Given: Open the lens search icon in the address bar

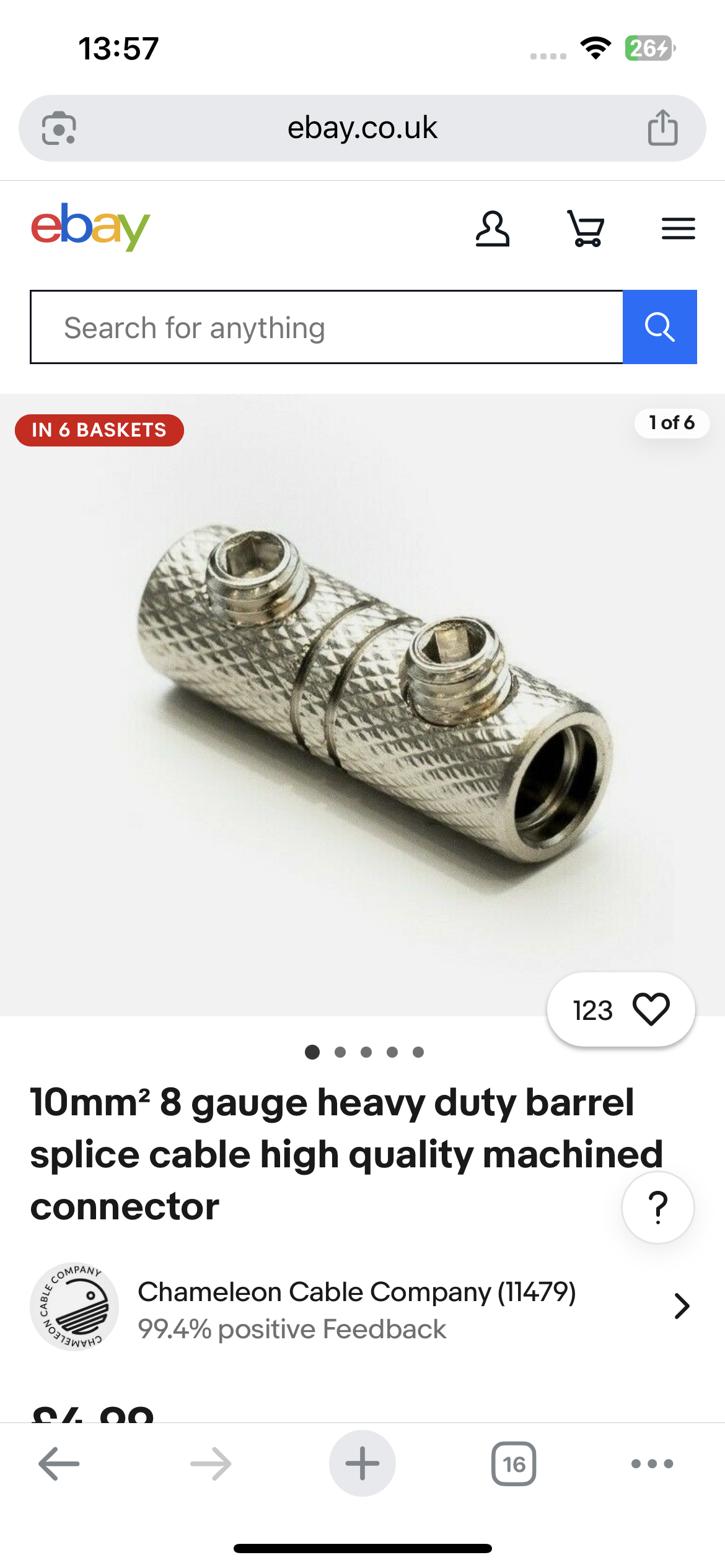Looking at the screenshot, I should click(x=59, y=128).
